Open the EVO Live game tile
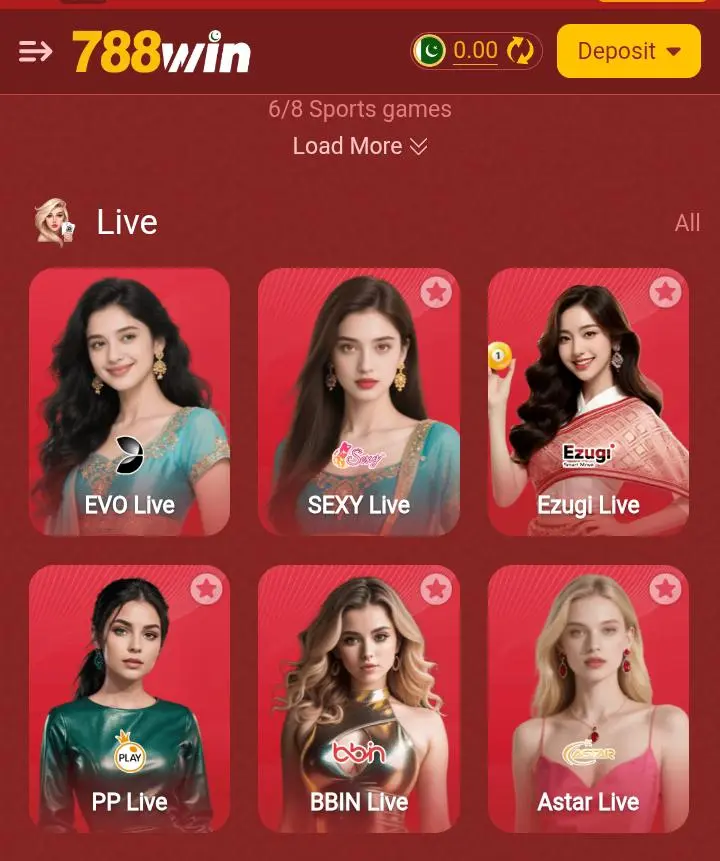Viewport: 720px width, 861px height. [x=130, y=400]
